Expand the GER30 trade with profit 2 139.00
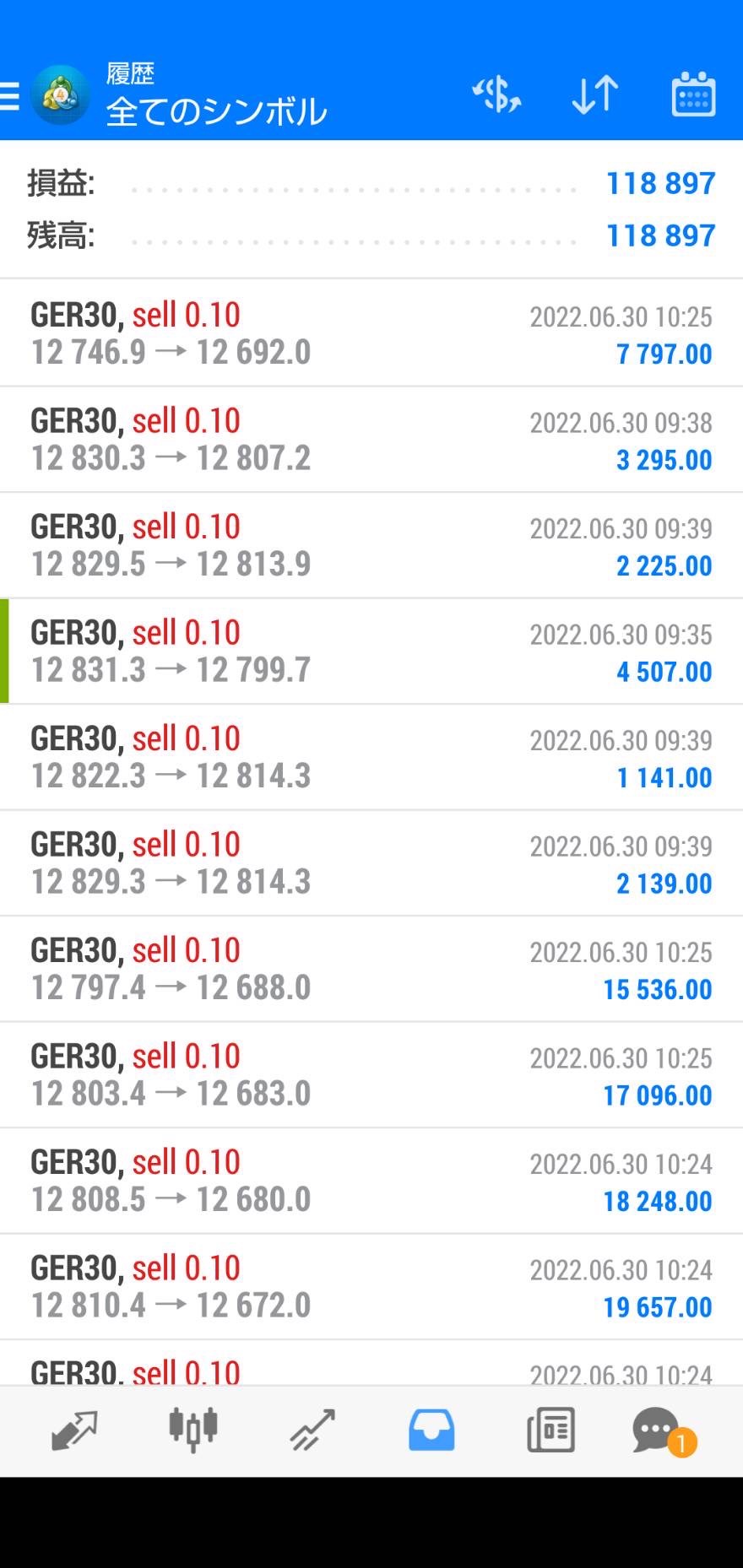 click(x=371, y=863)
